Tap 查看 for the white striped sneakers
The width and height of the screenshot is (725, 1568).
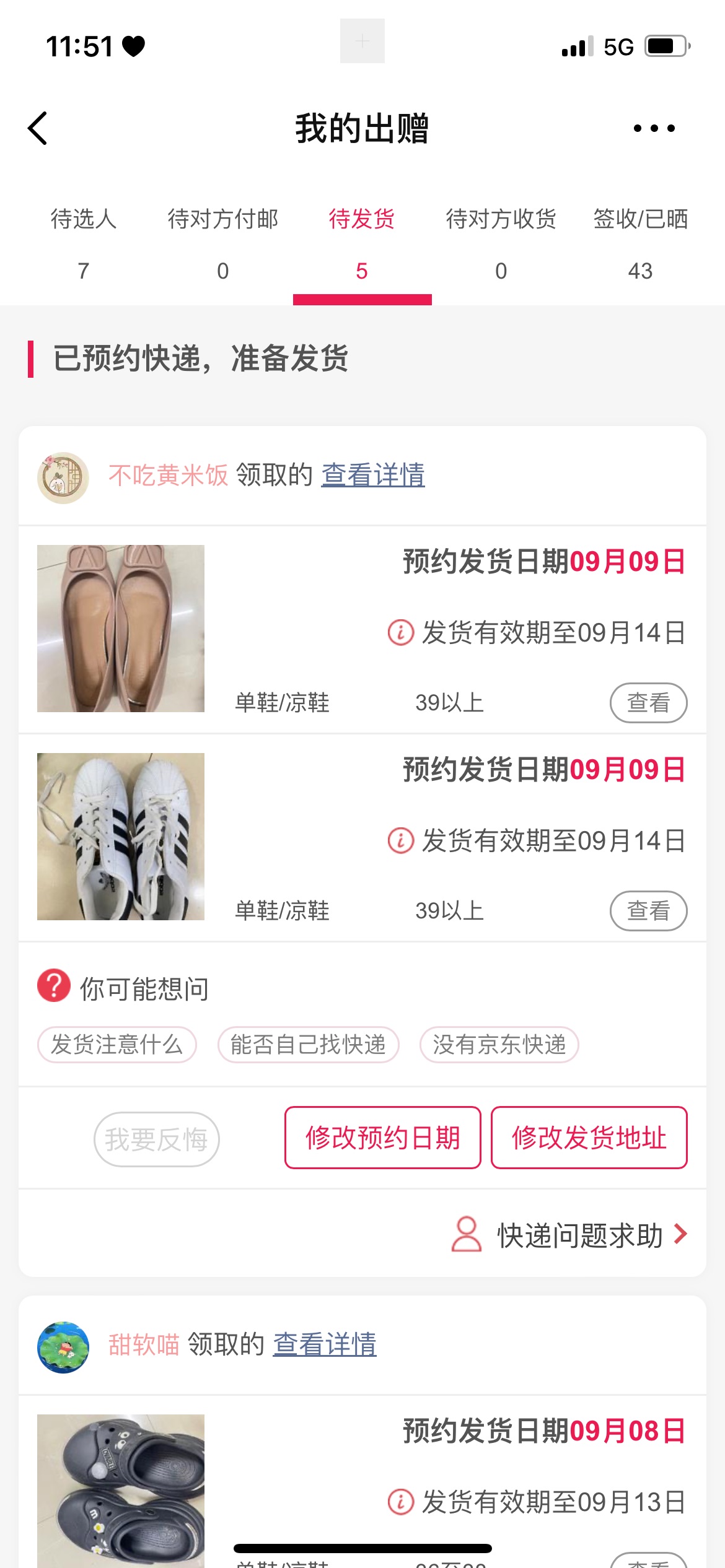pos(648,911)
